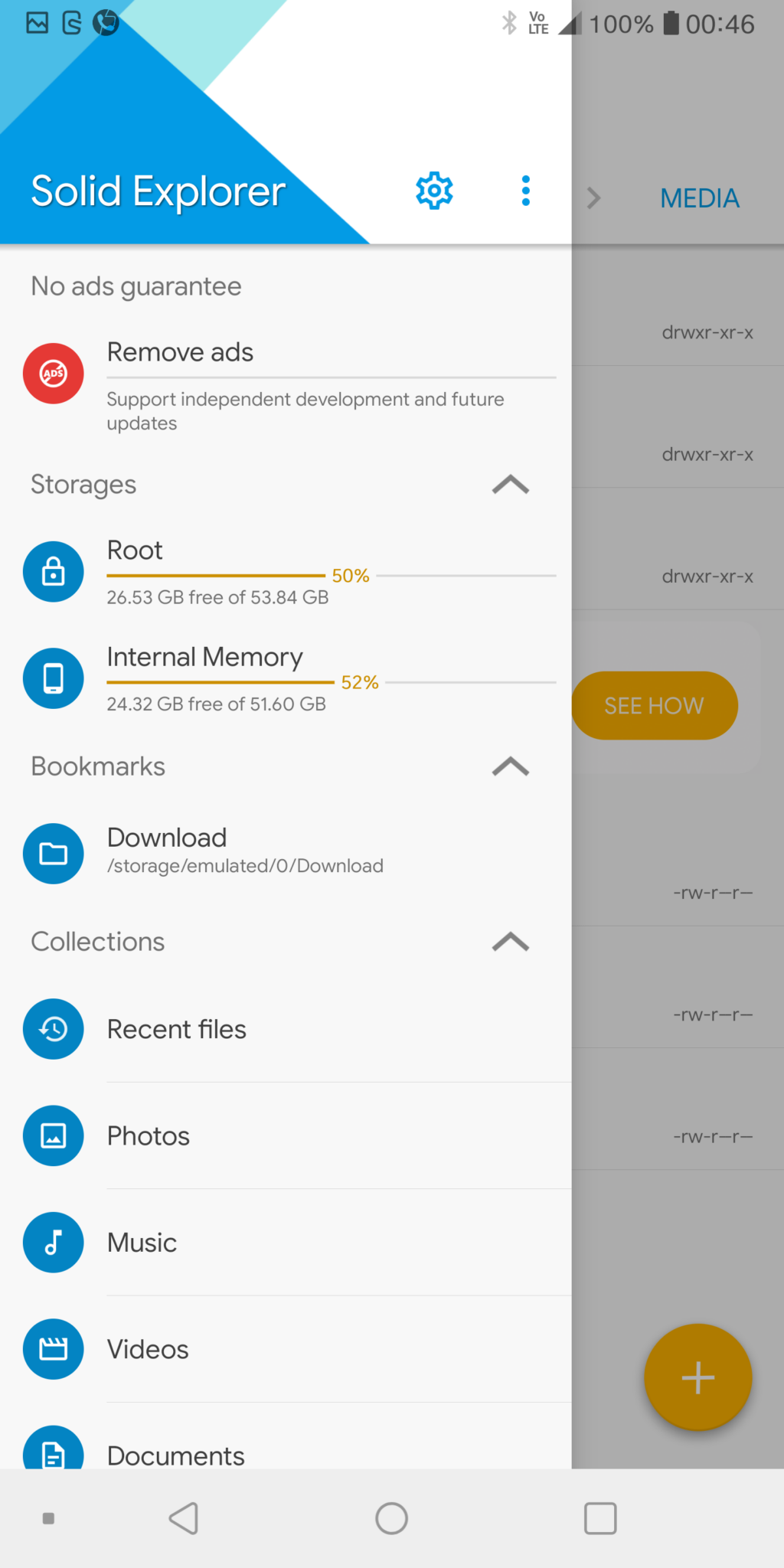
Task: Open Solid Explorer settings gear
Action: pyautogui.click(x=433, y=191)
